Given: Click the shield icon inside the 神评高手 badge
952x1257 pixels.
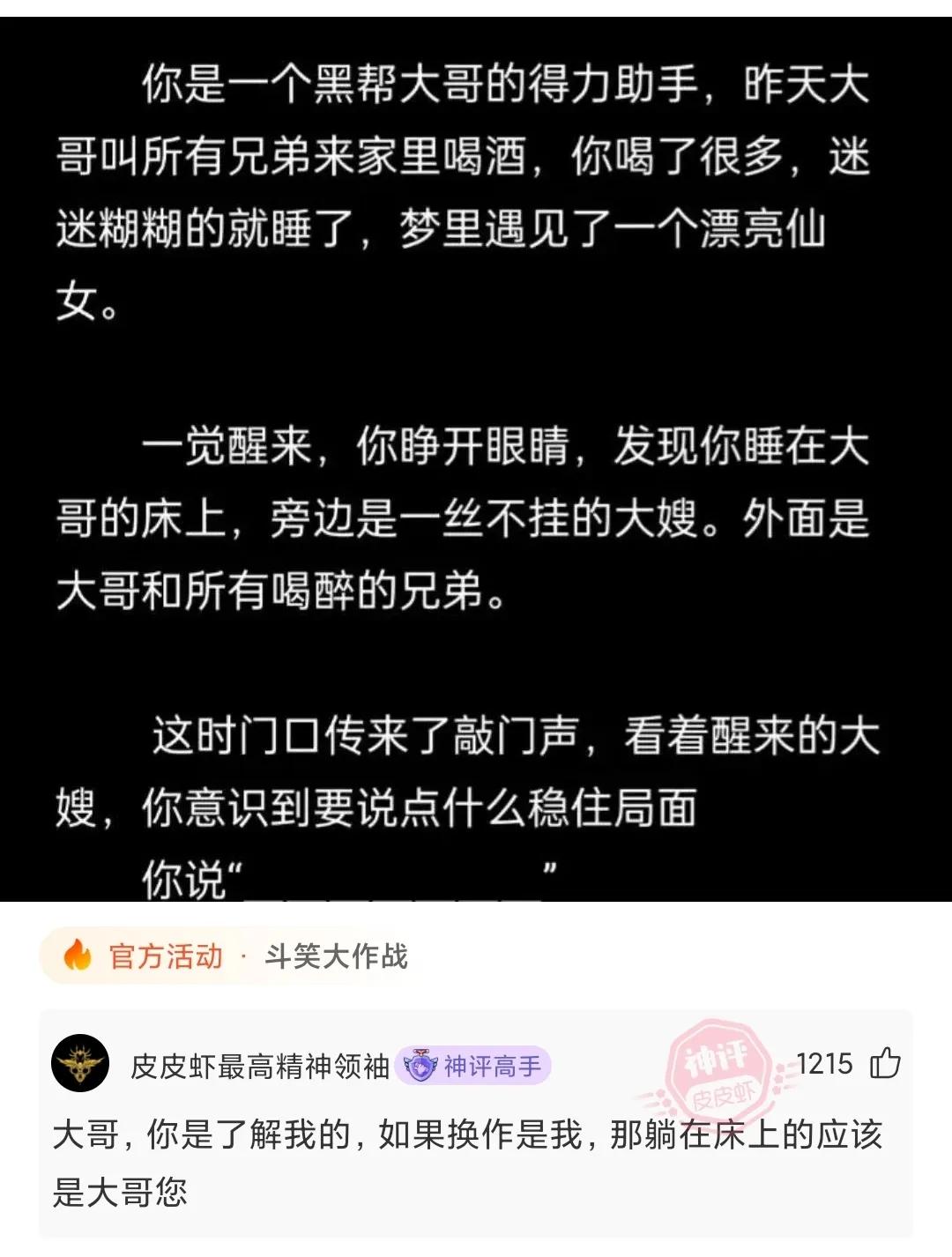Looking at the screenshot, I should click(422, 1069).
